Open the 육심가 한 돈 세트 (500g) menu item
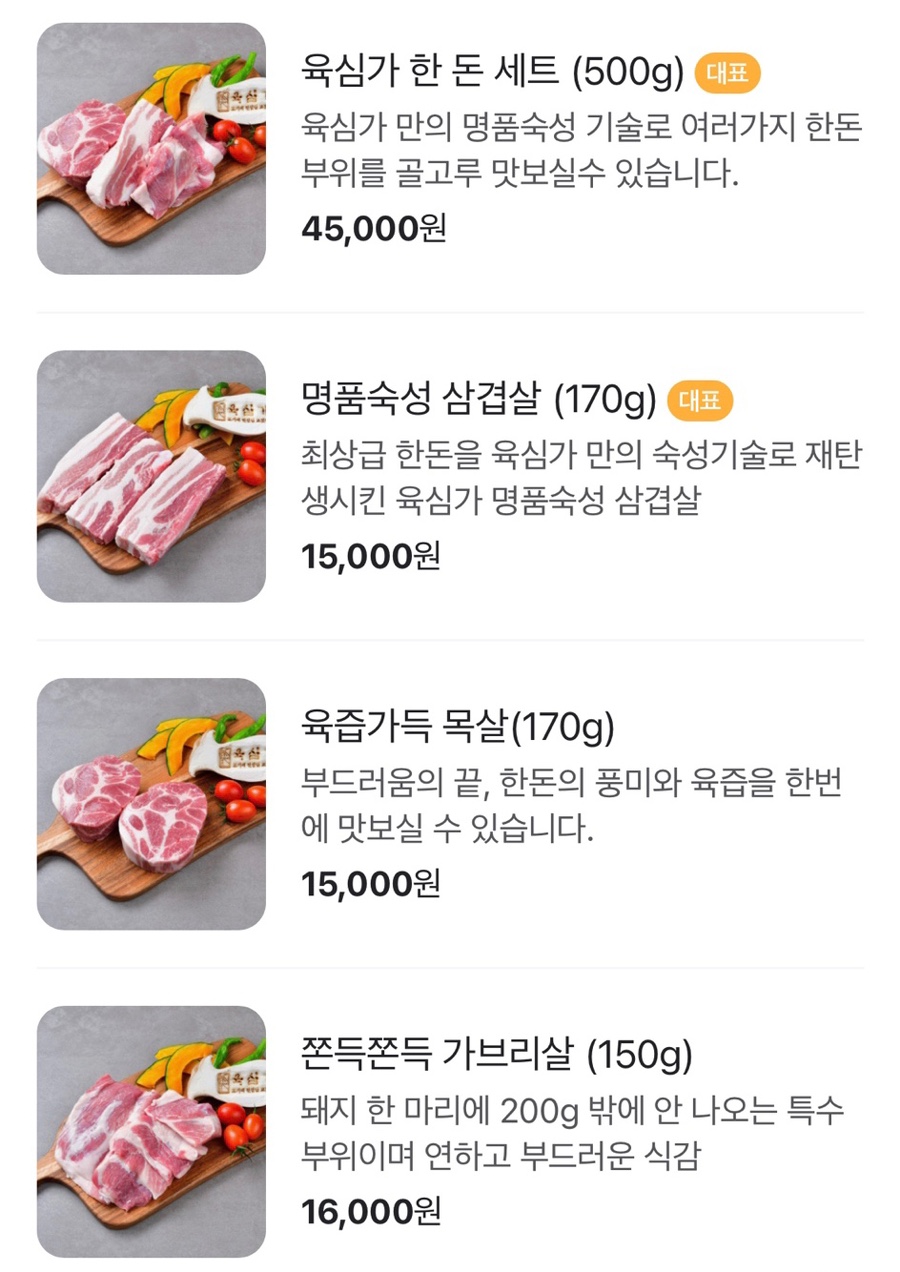 tap(492, 73)
